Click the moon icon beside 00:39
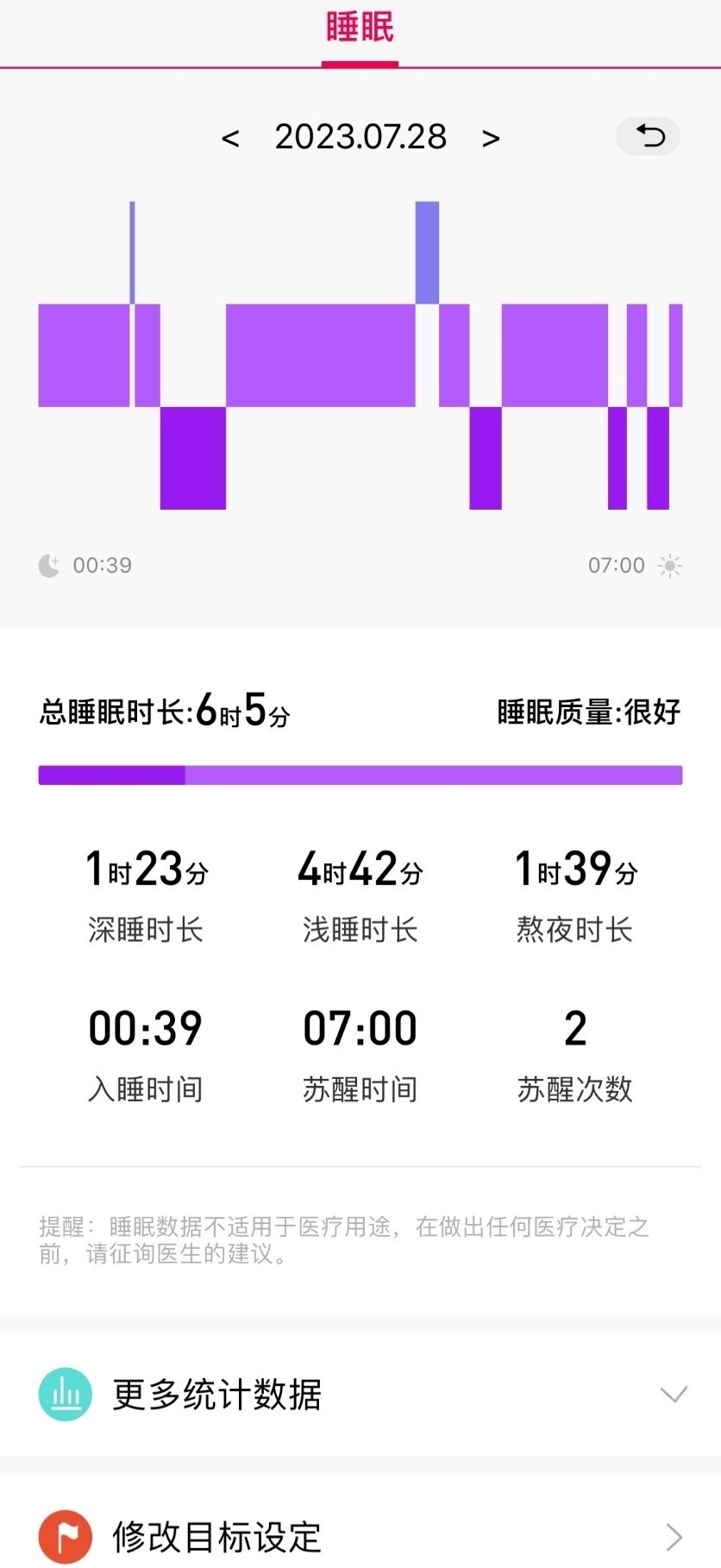The image size is (721, 1568). point(49,564)
